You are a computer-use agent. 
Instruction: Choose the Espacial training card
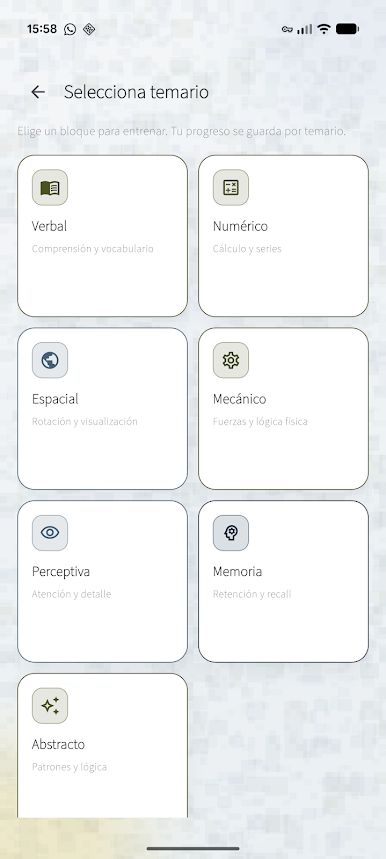(x=102, y=409)
